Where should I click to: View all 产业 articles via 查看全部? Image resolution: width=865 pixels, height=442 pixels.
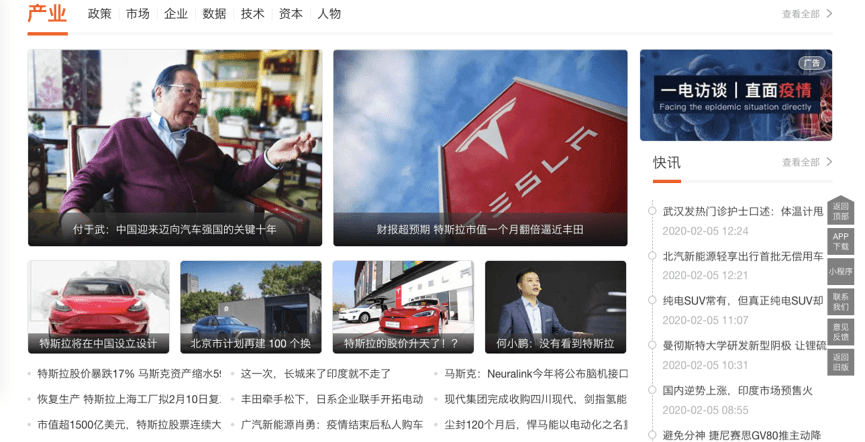pyautogui.click(x=806, y=14)
